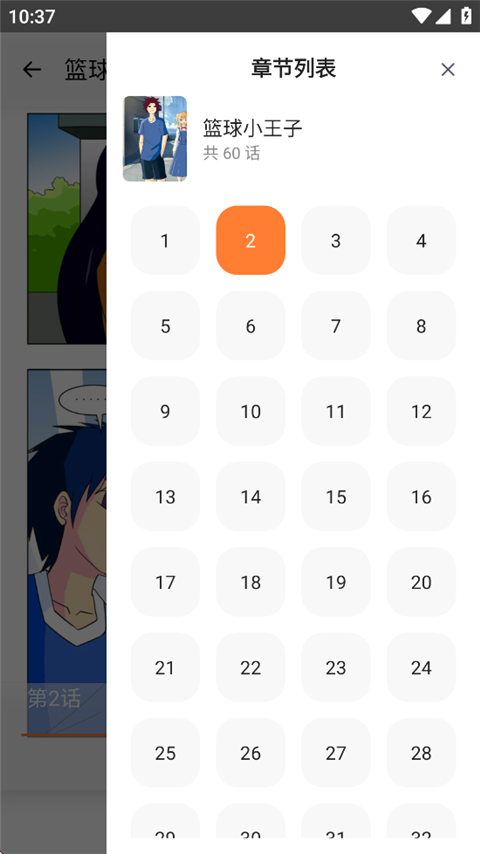Close the chapter list panel
The width and height of the screenshot is (480, 854).
coord(447,69)
